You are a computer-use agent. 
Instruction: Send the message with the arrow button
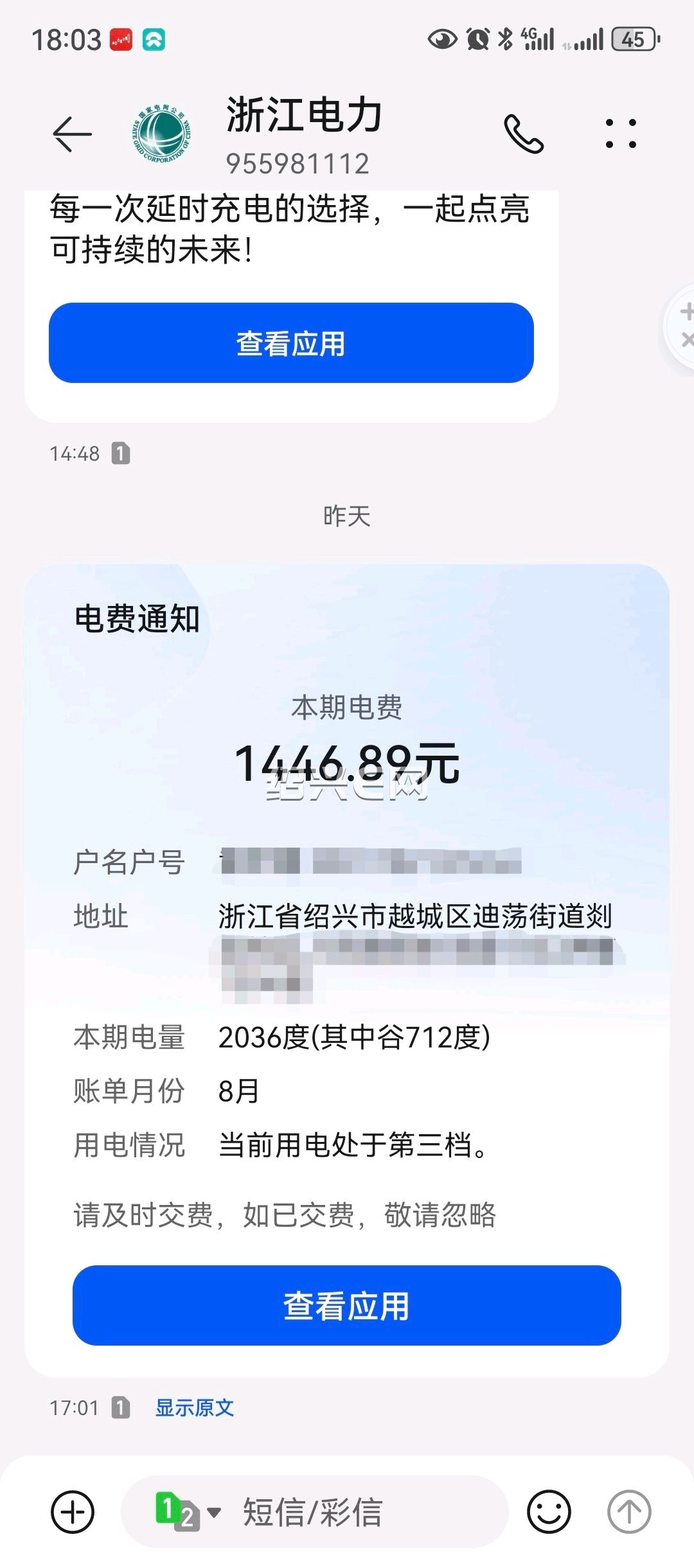(x=629, y=1511)
